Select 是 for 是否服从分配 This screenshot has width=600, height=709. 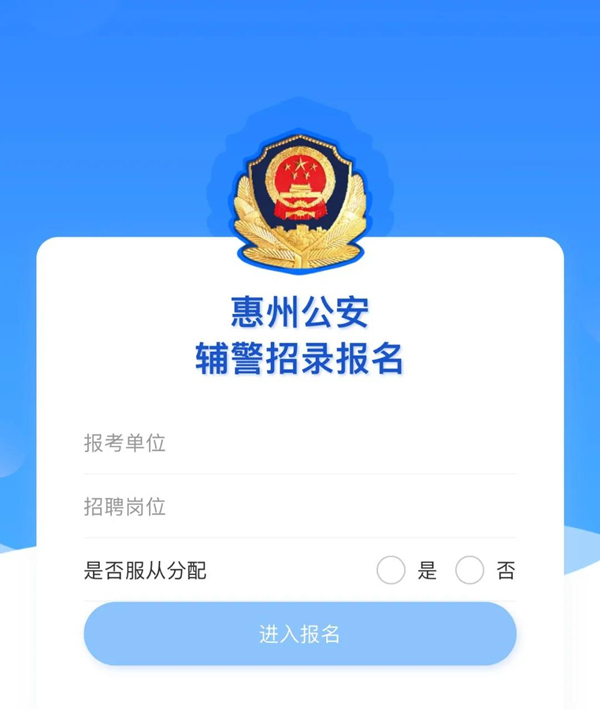click(391, 571)
